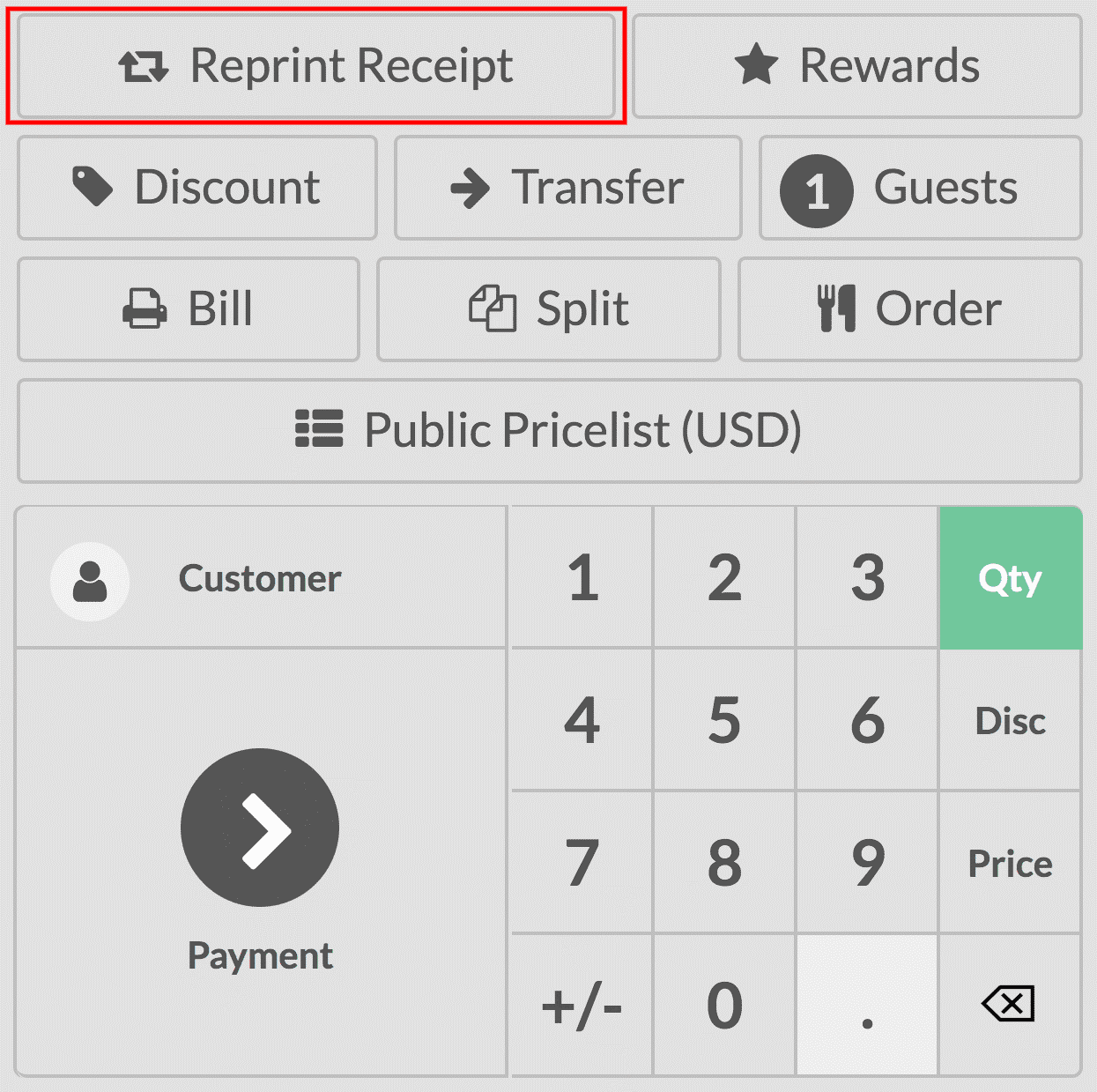The width and height of the screenshot is (1097, 1092).
Task: Enter the digit 5 on the numpad
Action: pos(724,721)
